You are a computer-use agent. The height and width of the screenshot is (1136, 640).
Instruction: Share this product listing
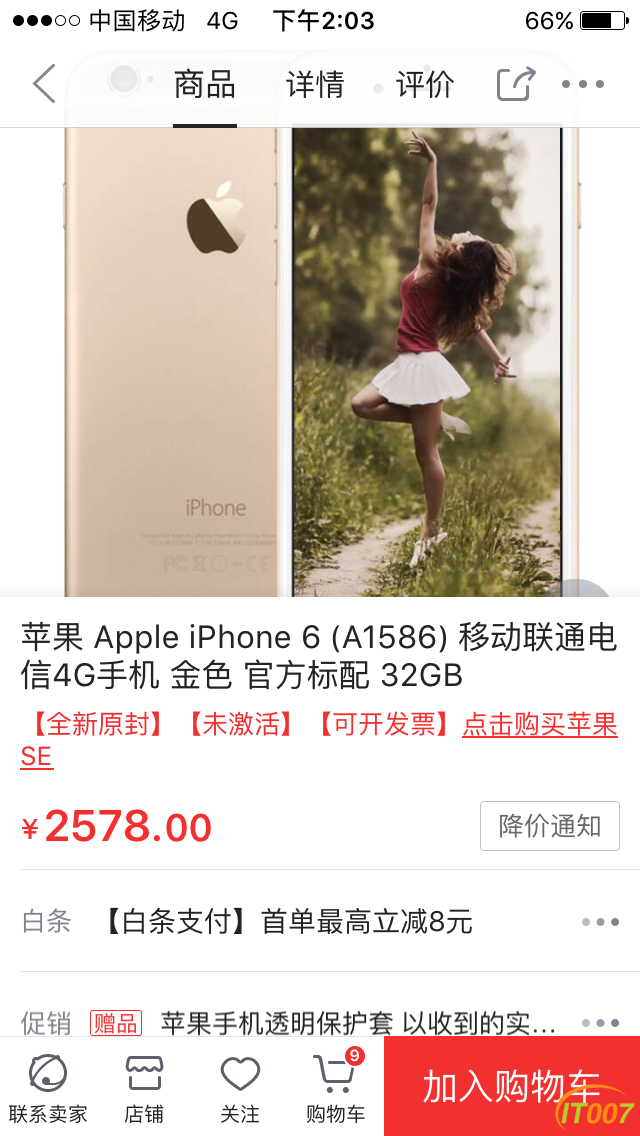(x=516, y=85)
